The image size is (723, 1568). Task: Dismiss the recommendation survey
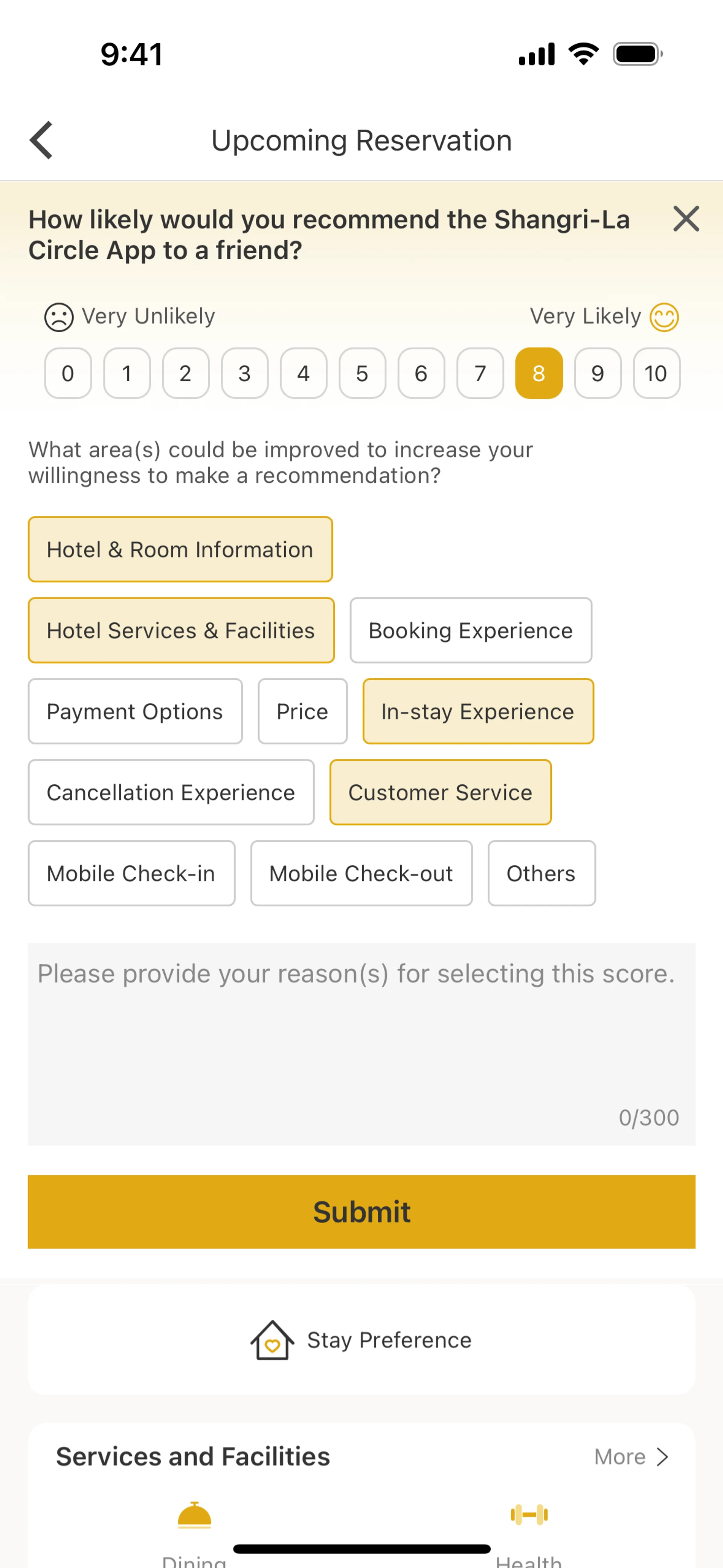click(686, 219)
